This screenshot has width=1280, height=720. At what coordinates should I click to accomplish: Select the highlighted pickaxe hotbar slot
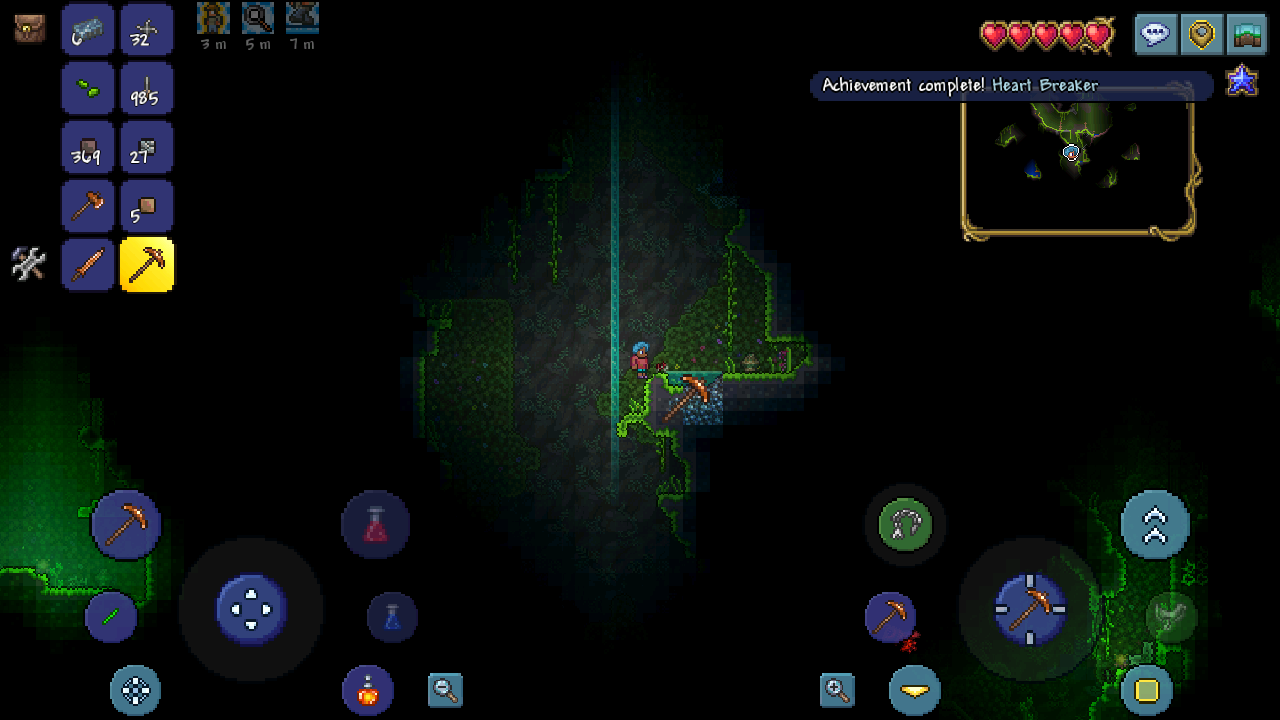pos(147,265)
